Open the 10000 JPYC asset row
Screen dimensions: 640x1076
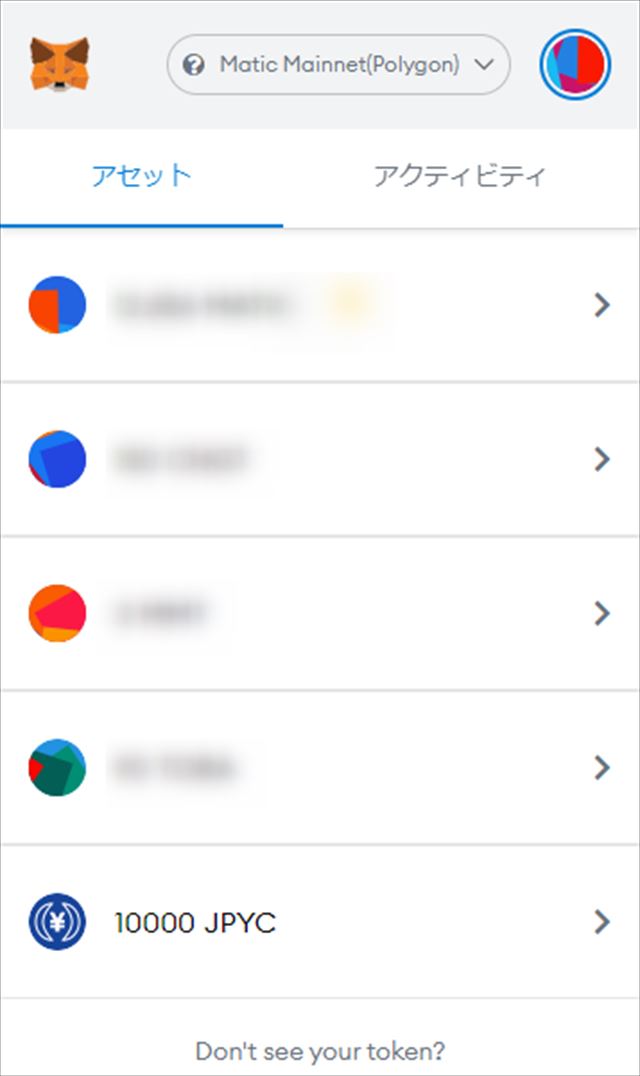320,922
